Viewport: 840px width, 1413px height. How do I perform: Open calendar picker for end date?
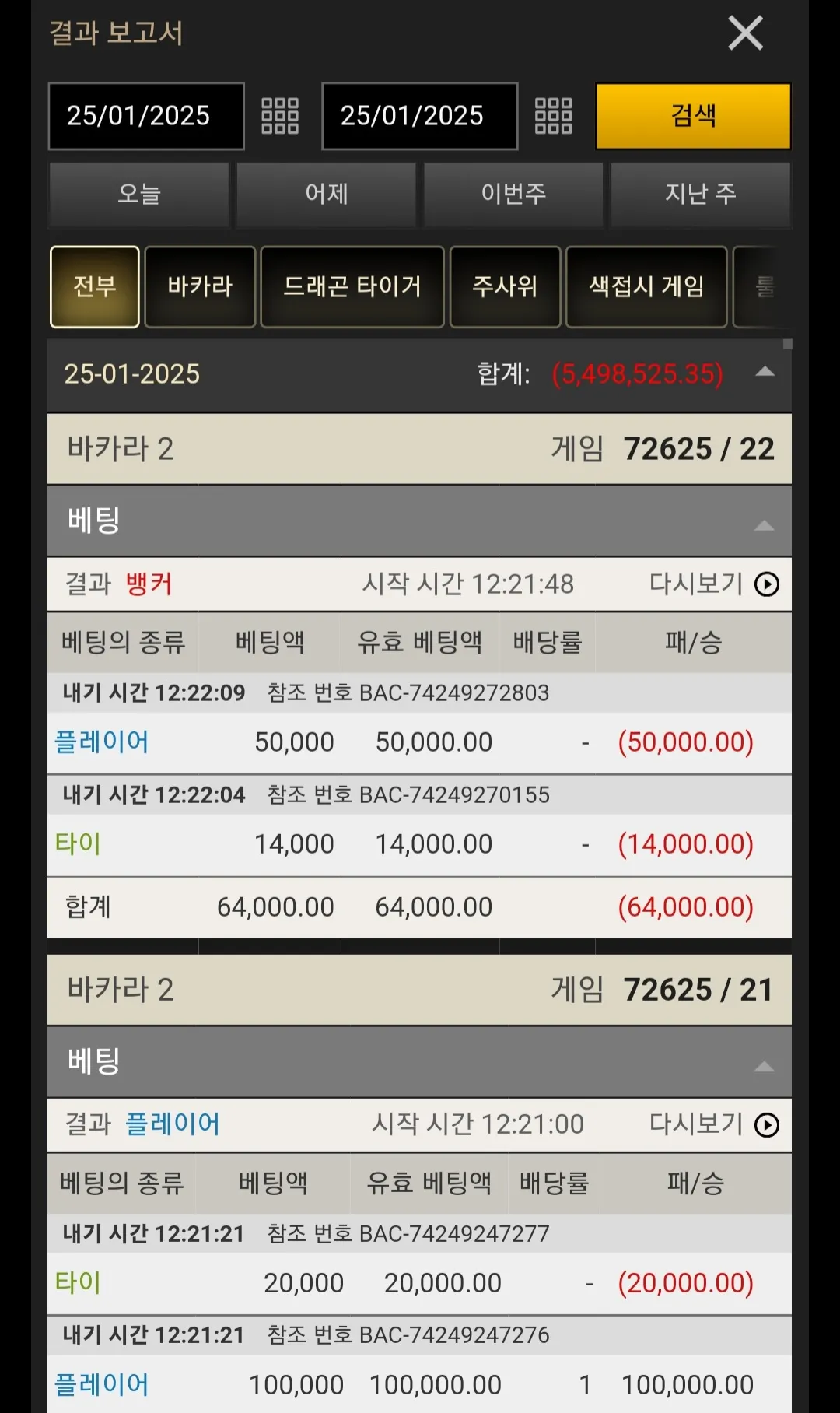[x=553, y=116]
